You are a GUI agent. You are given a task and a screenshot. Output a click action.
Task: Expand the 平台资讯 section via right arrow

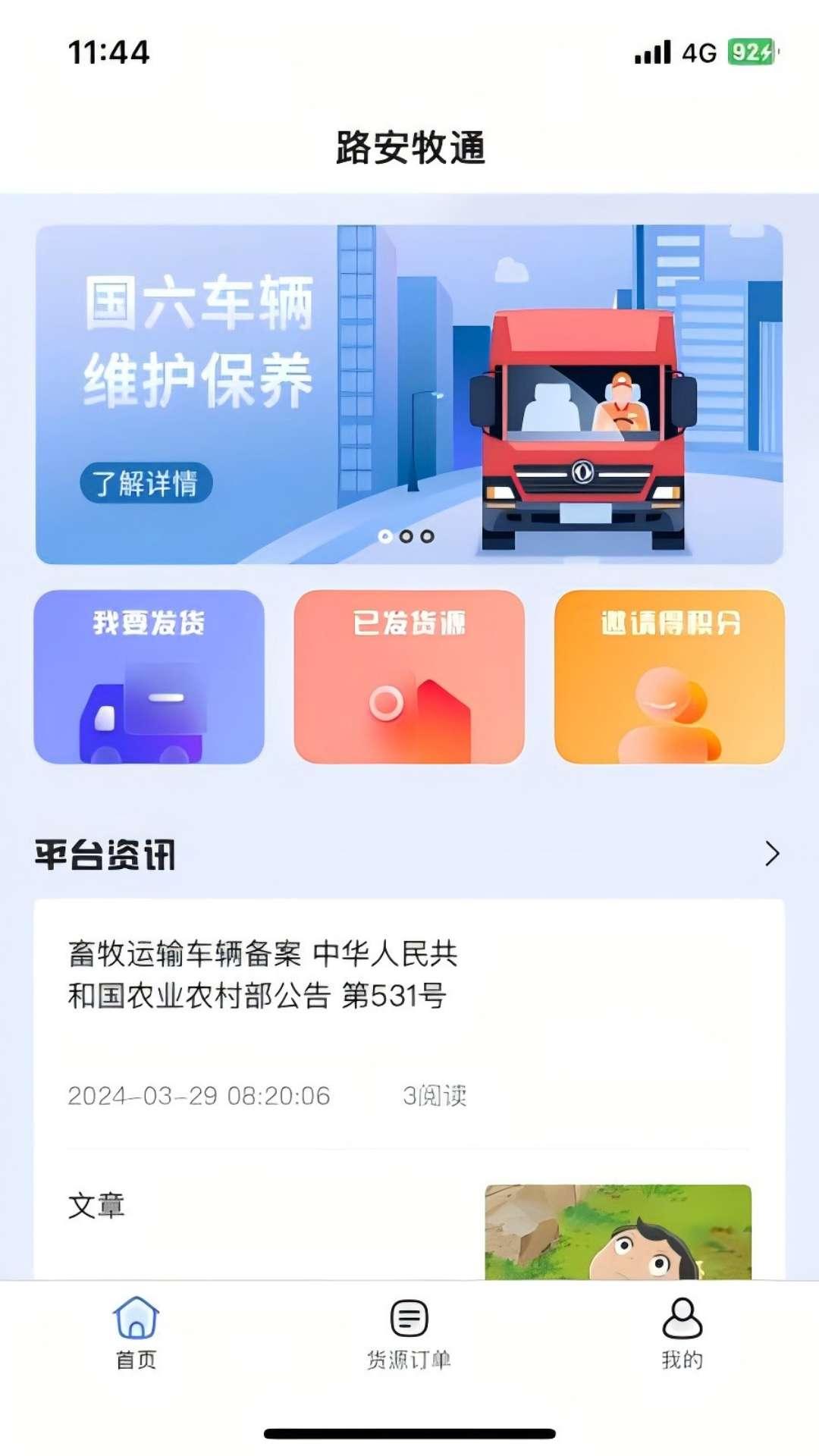click(x=773, y=854)
